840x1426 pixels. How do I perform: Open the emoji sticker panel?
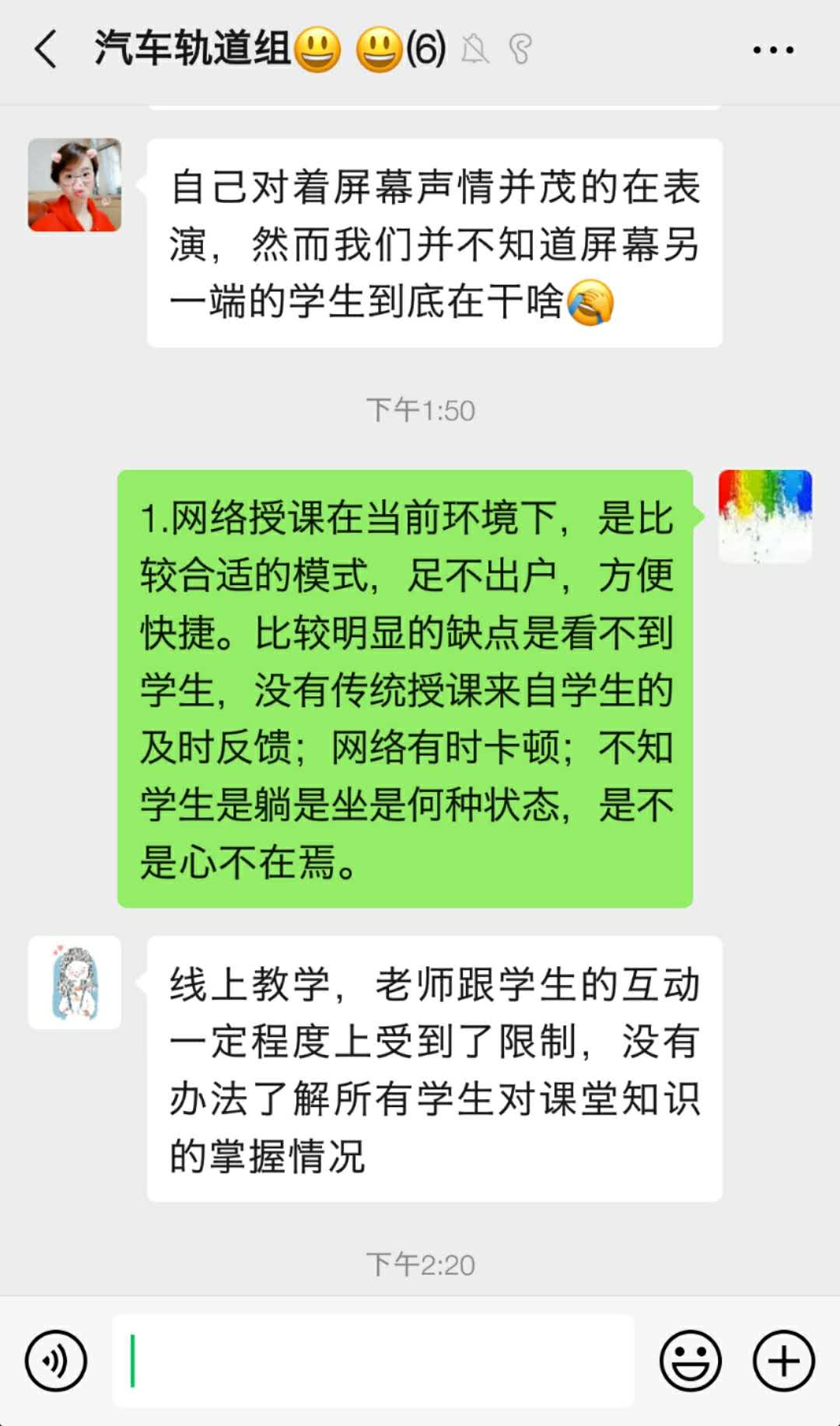click(690, 1361)
